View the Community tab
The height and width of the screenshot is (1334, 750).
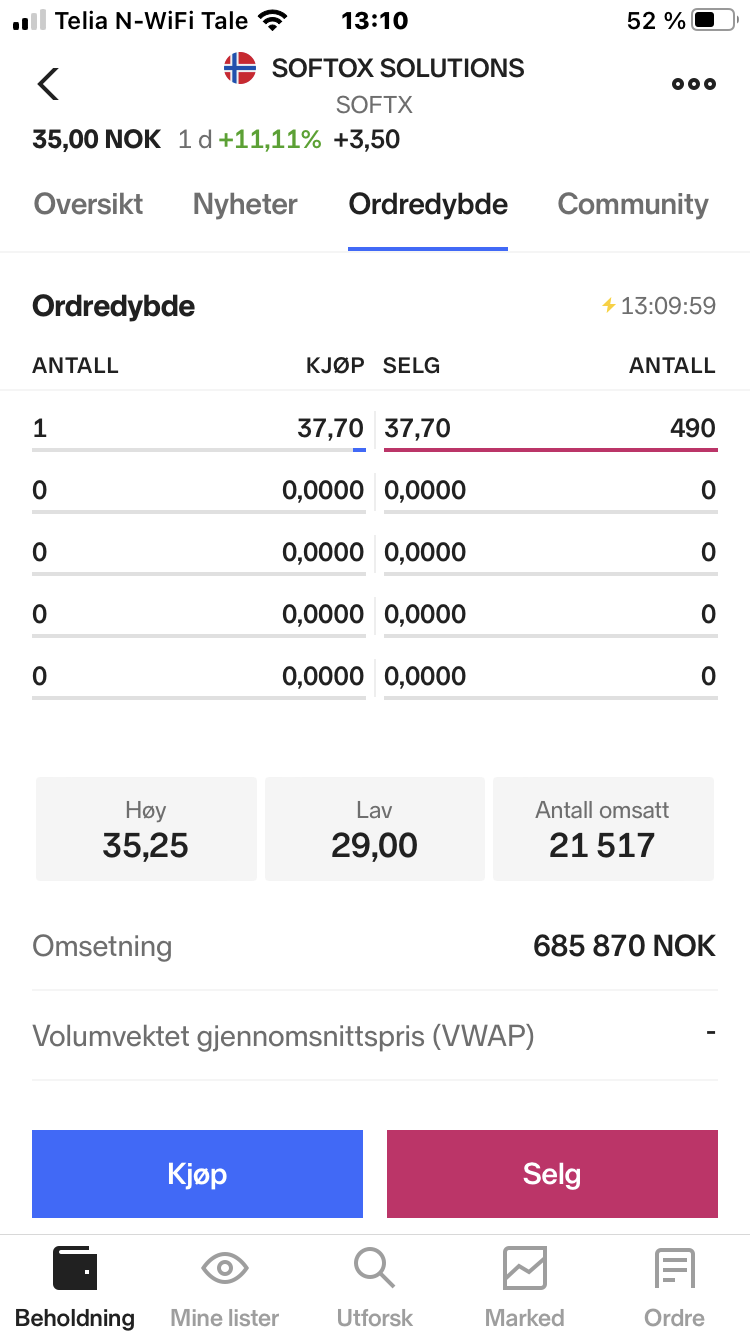(x=633, y=204)
